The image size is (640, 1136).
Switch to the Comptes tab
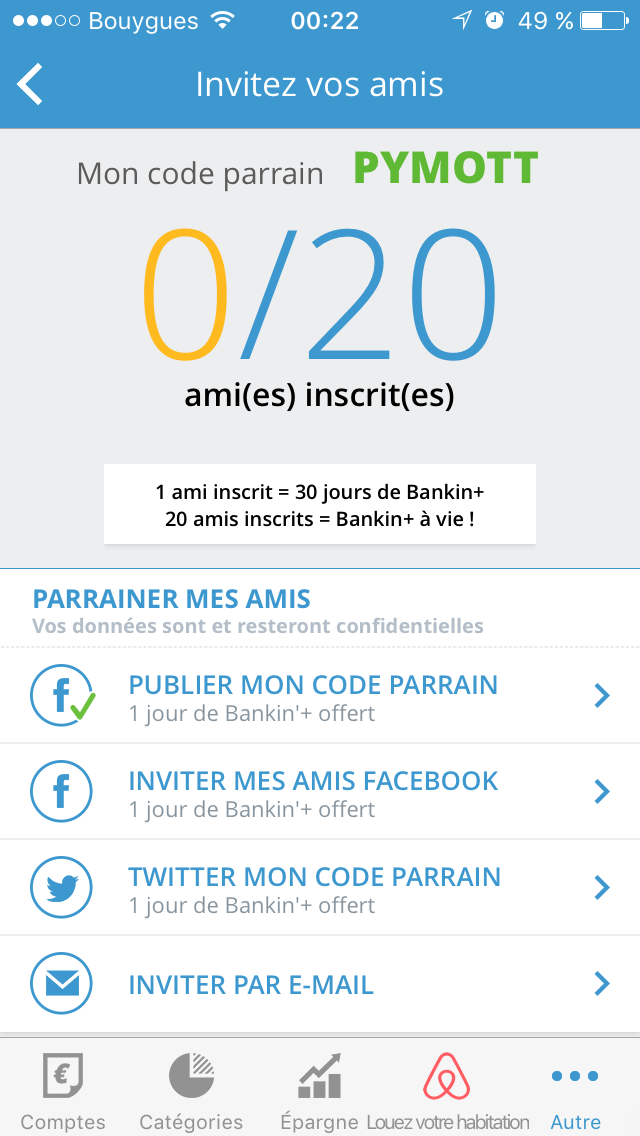point(62,1090)
